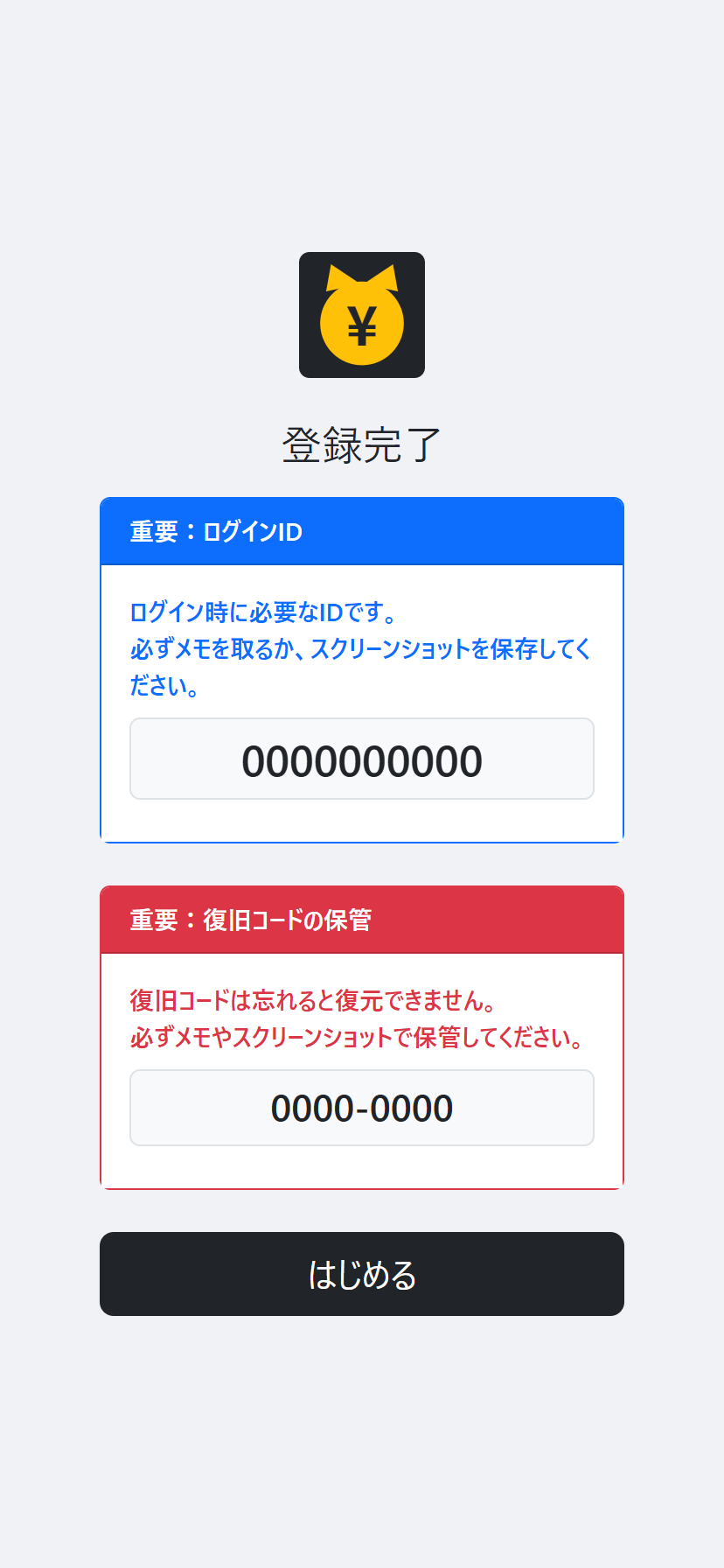Select the 重要：復旧コードの保管 red header
This screenshot has height=1568, width=724.
click(362, 919)
